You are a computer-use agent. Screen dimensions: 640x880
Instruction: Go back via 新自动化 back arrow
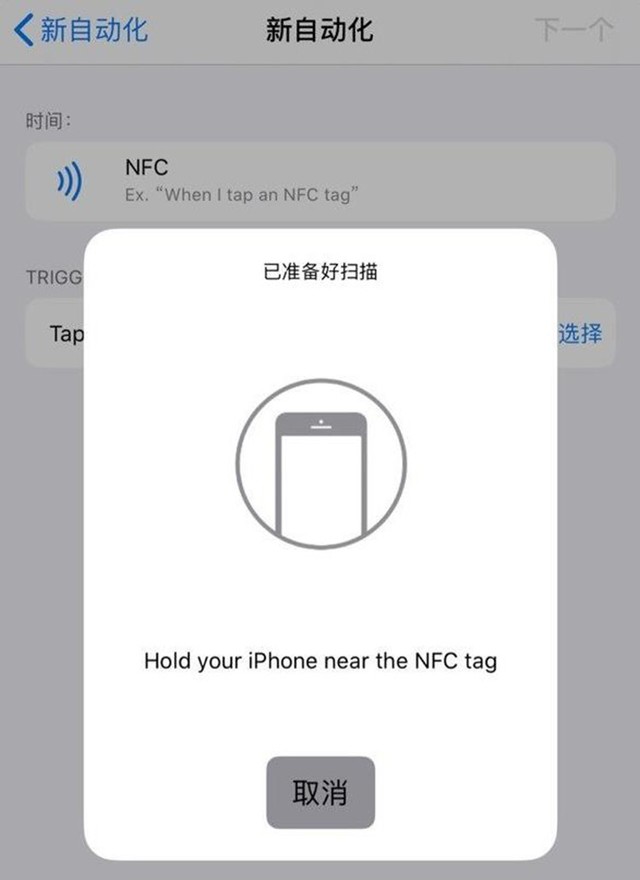80,30
